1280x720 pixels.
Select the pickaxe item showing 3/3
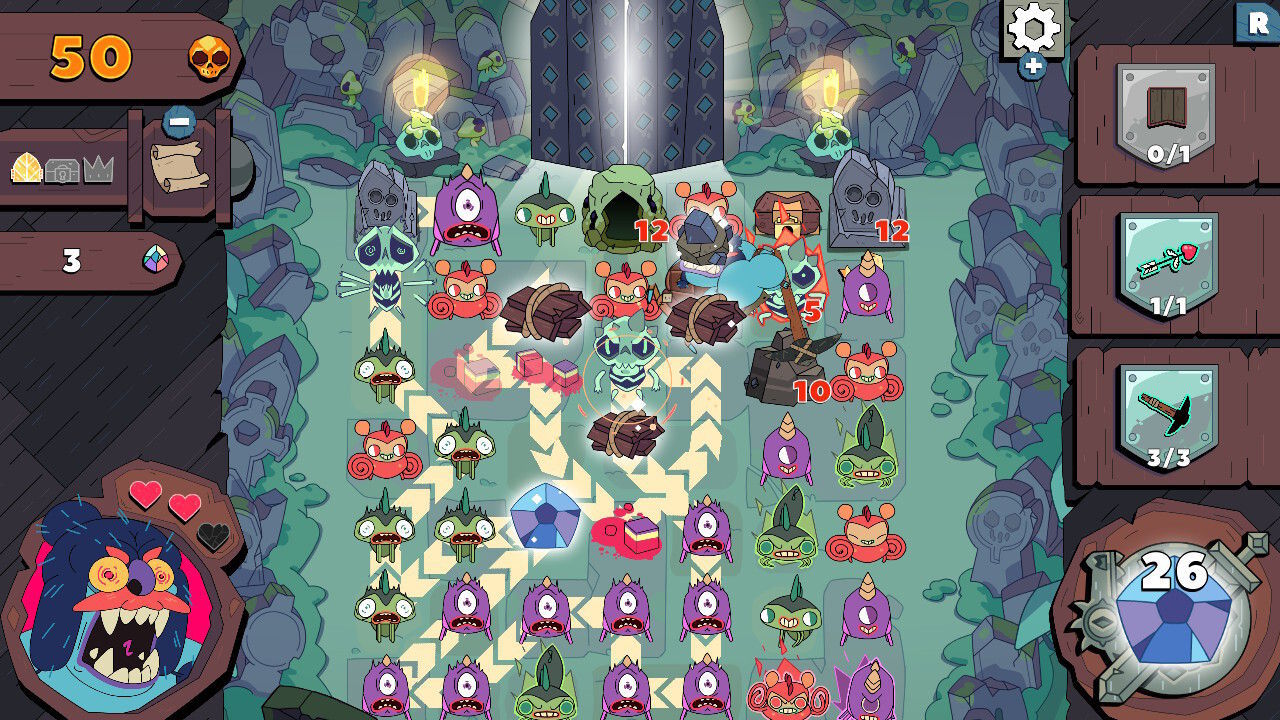pos(1167,417)
